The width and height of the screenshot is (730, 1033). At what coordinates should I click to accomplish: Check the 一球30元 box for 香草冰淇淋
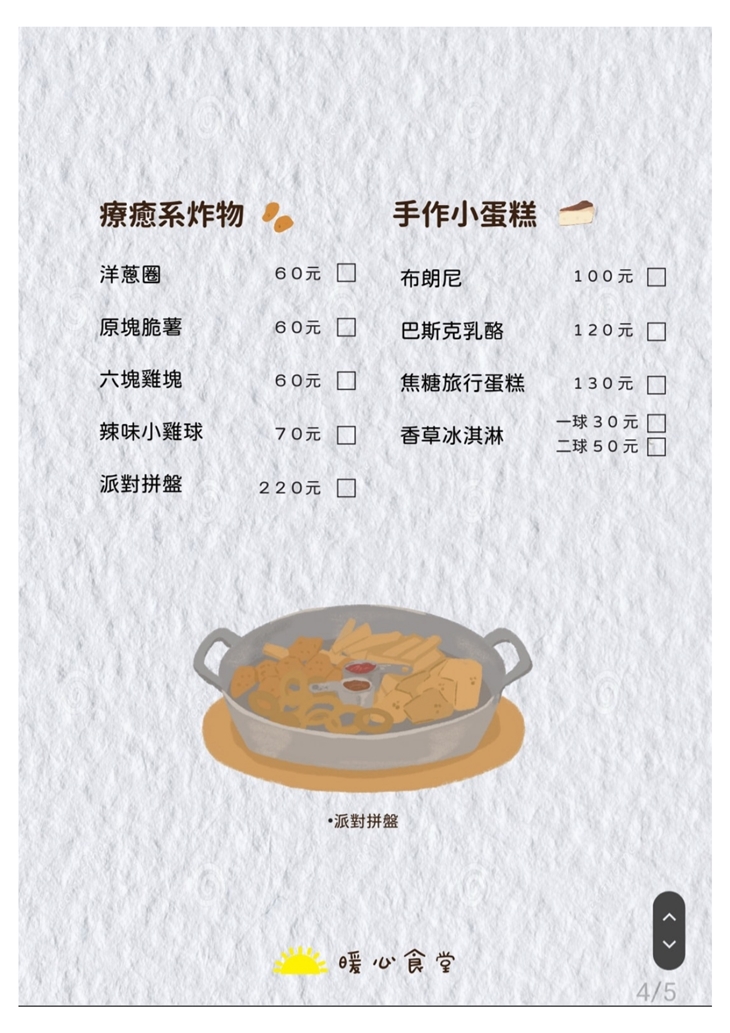tap(655, 423)
